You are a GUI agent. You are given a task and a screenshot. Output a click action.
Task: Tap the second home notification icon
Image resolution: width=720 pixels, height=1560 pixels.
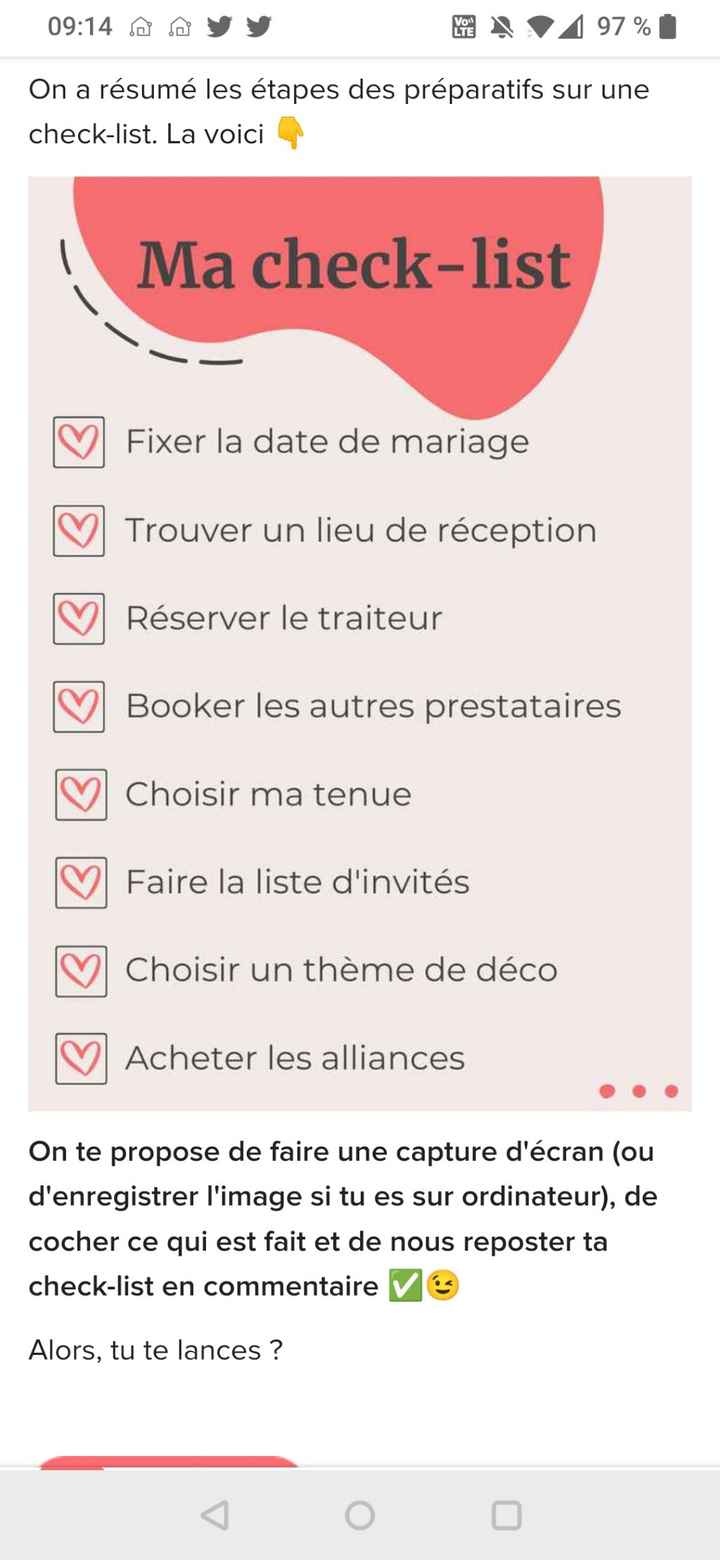[x=180, y=27]
